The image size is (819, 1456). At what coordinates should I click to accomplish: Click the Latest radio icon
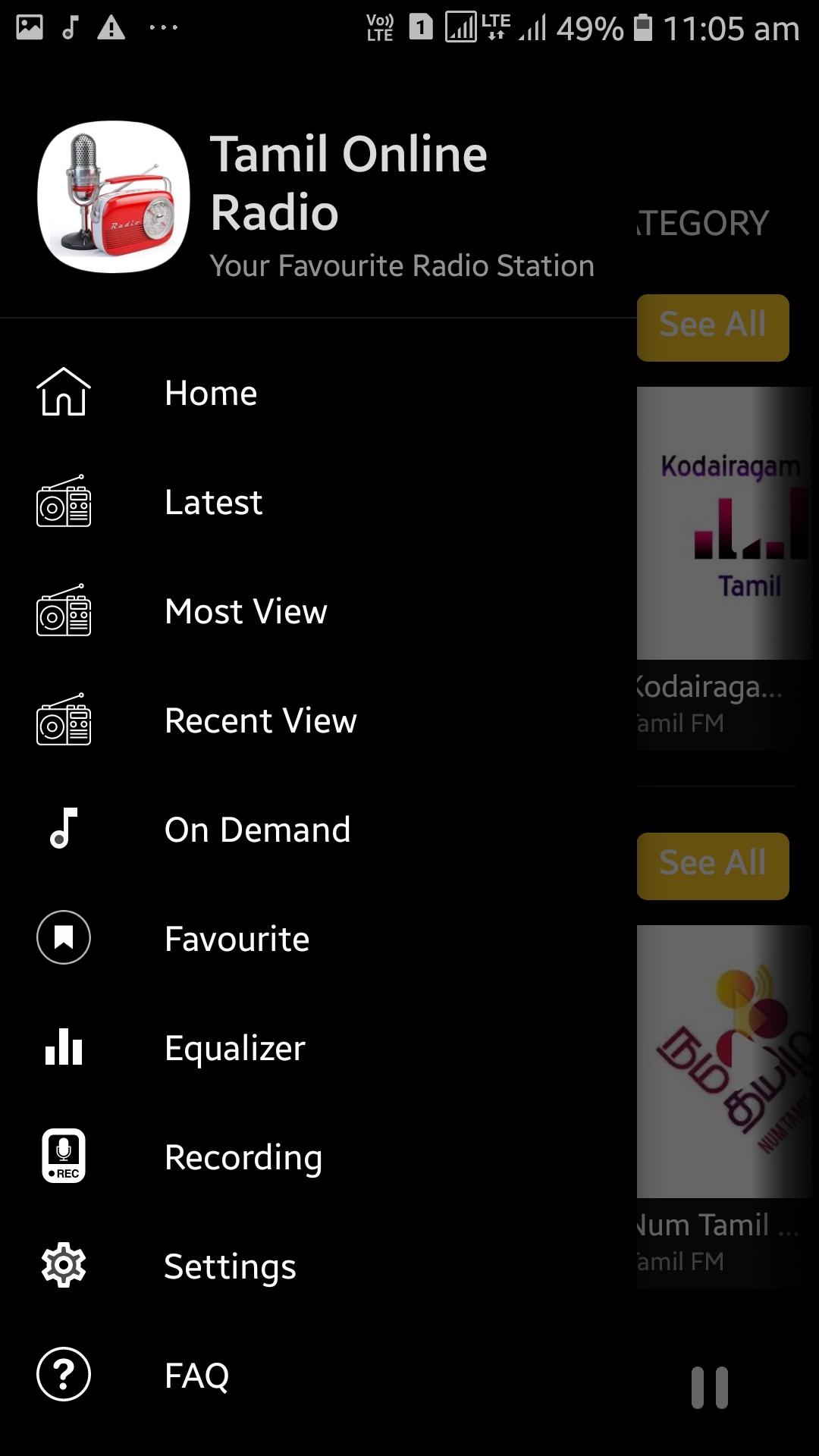(x=64, y=502)
